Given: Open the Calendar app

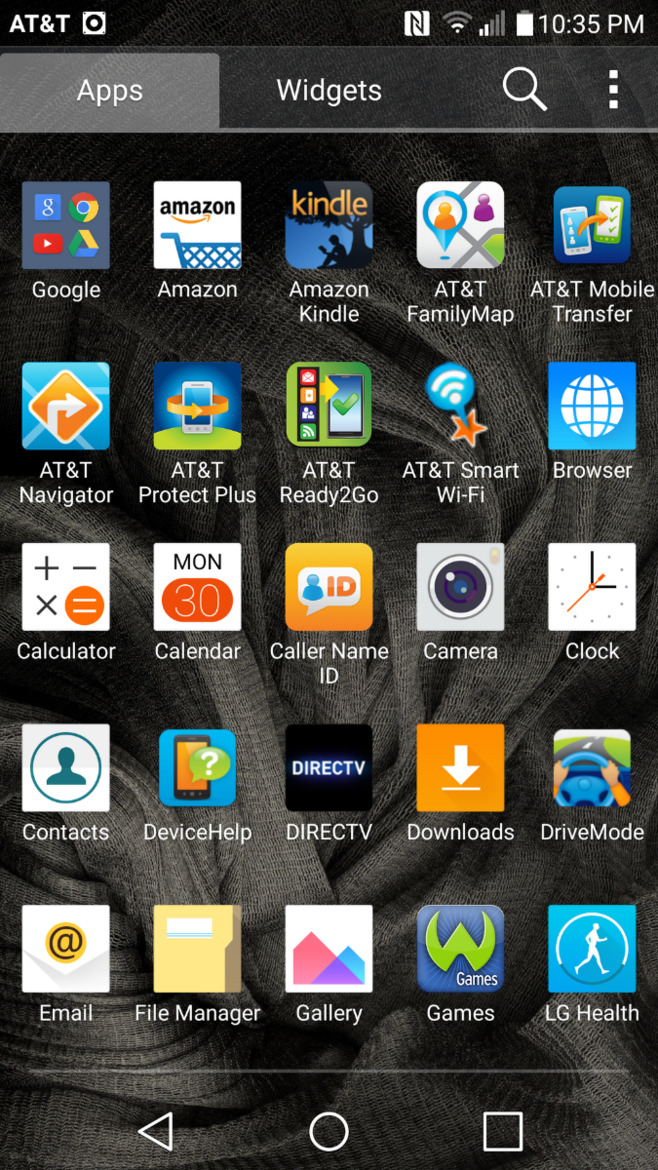Looking at the screenshot, I should click(197, 588).
